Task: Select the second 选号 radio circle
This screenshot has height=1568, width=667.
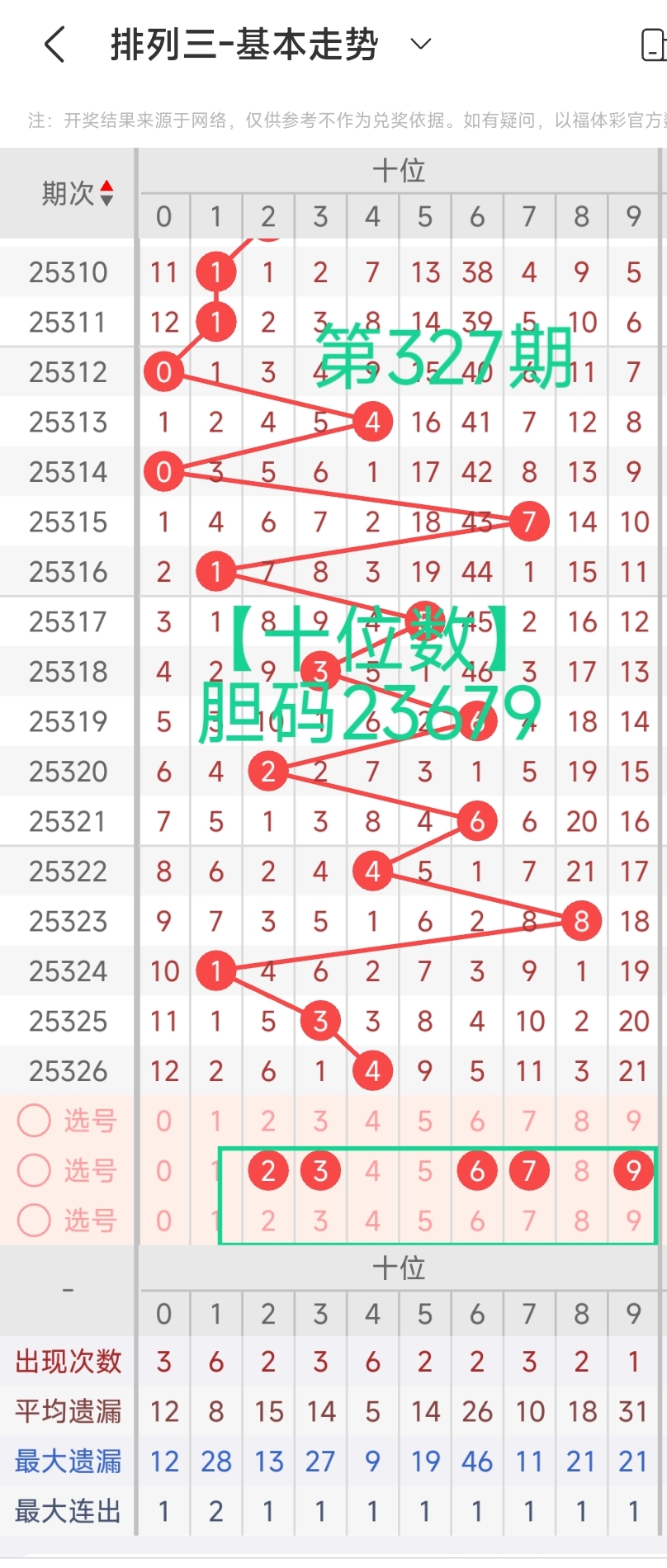Action: (33, 1170)
